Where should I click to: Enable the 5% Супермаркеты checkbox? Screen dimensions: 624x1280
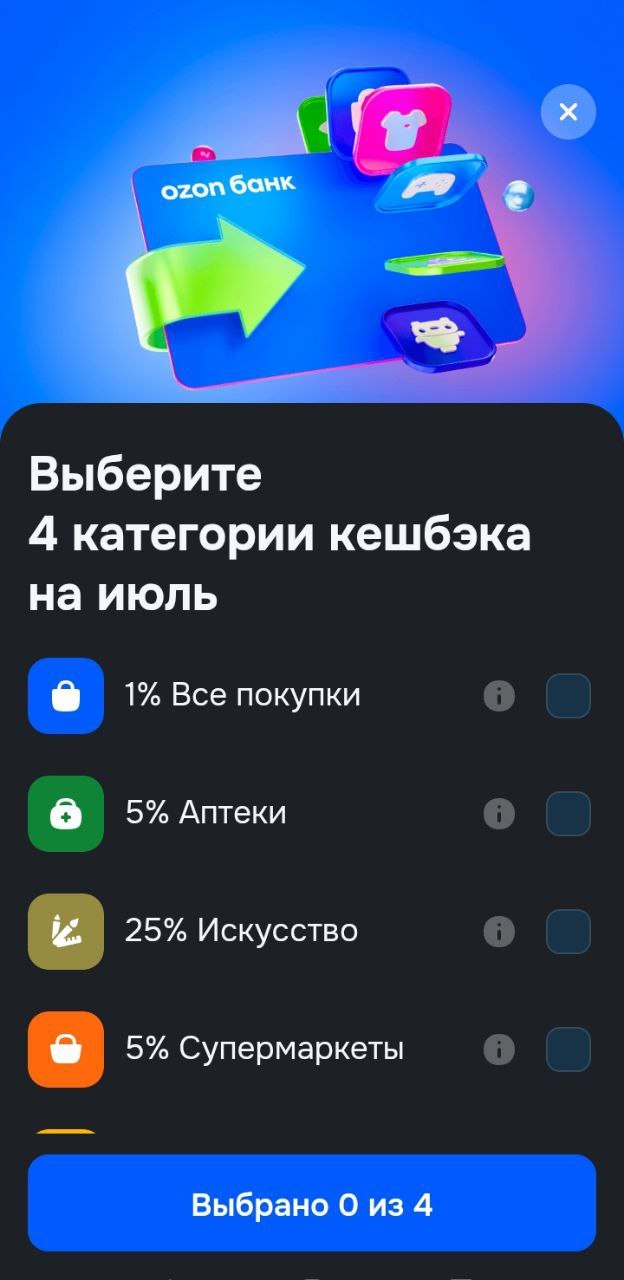coord(568,1050)
